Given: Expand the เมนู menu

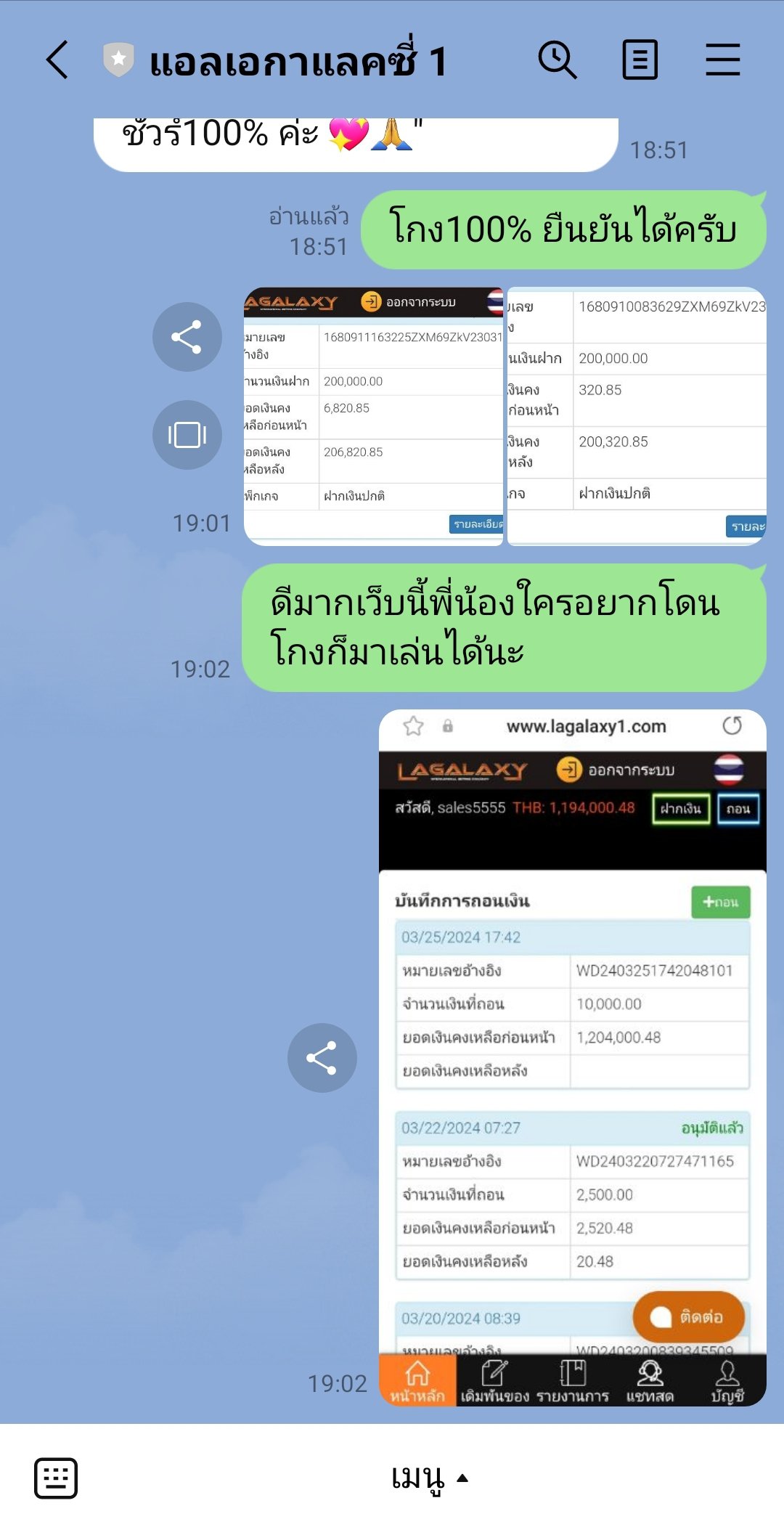Looking at the screenshot, I should tap(429, 1478).
